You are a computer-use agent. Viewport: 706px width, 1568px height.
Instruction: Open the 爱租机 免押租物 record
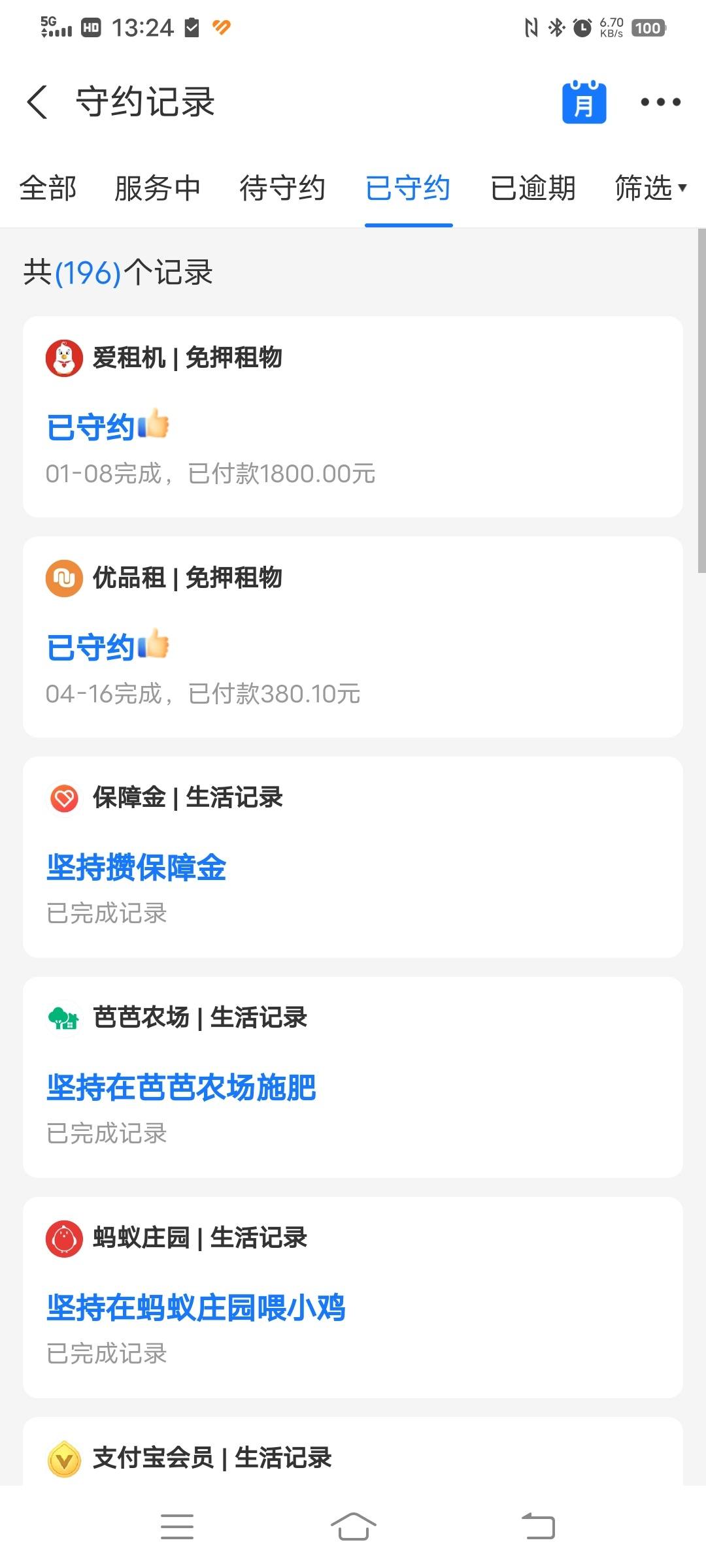point(353,417)
